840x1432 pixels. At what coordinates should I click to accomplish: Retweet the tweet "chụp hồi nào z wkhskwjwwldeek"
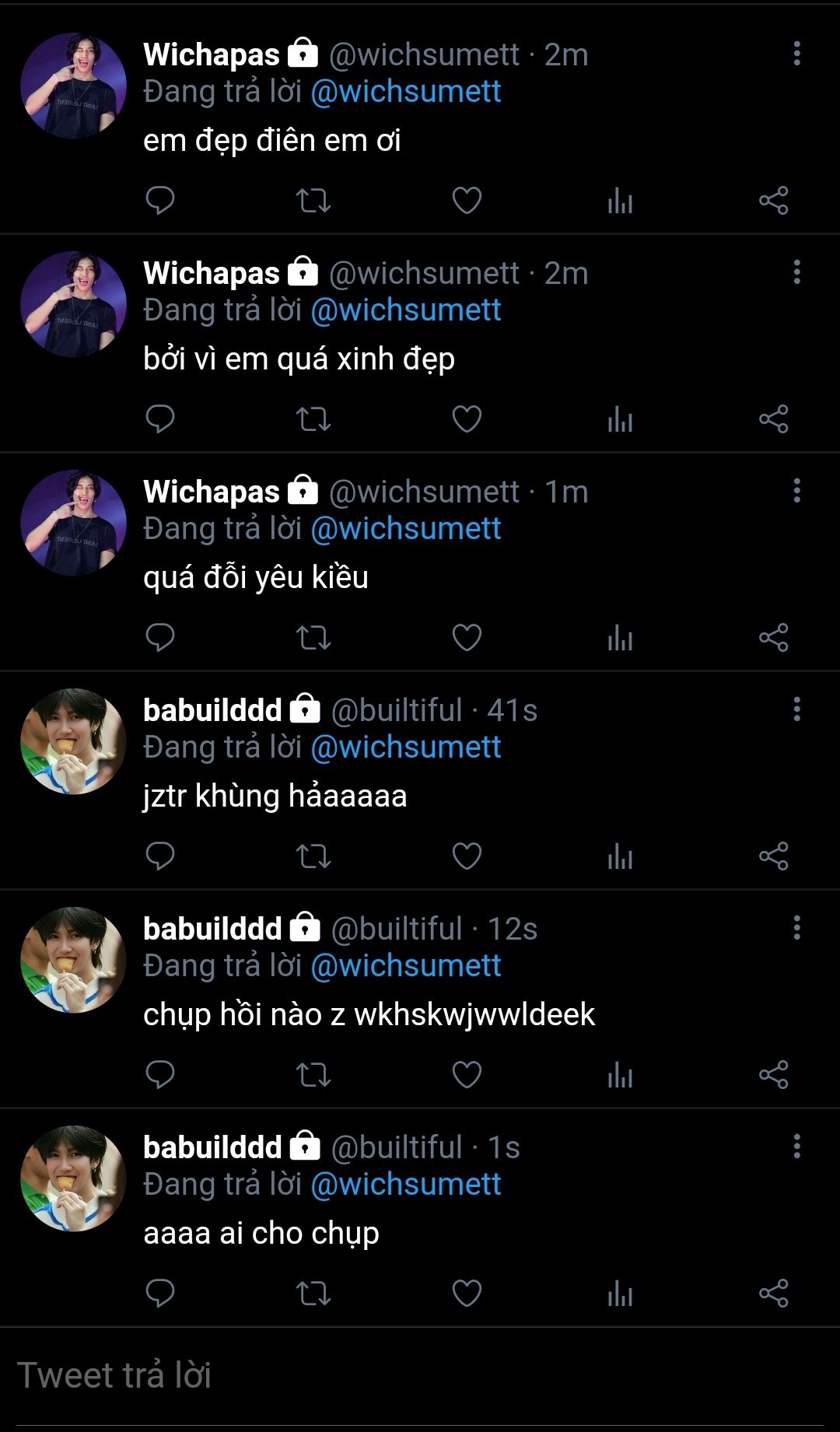pyautogui.click(x=313, y=1075)
